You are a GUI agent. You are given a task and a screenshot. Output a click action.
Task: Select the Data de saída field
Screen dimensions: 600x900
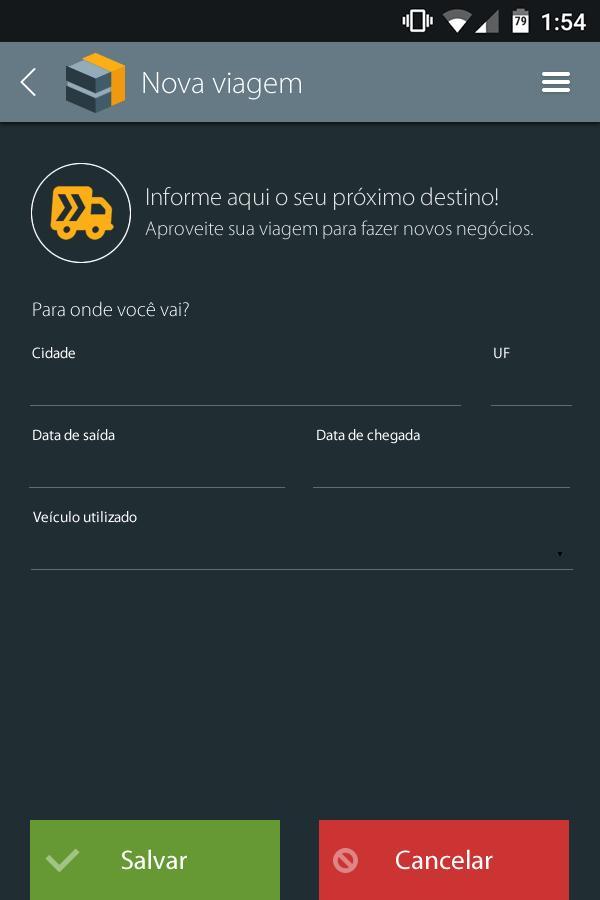coord(157,468)
